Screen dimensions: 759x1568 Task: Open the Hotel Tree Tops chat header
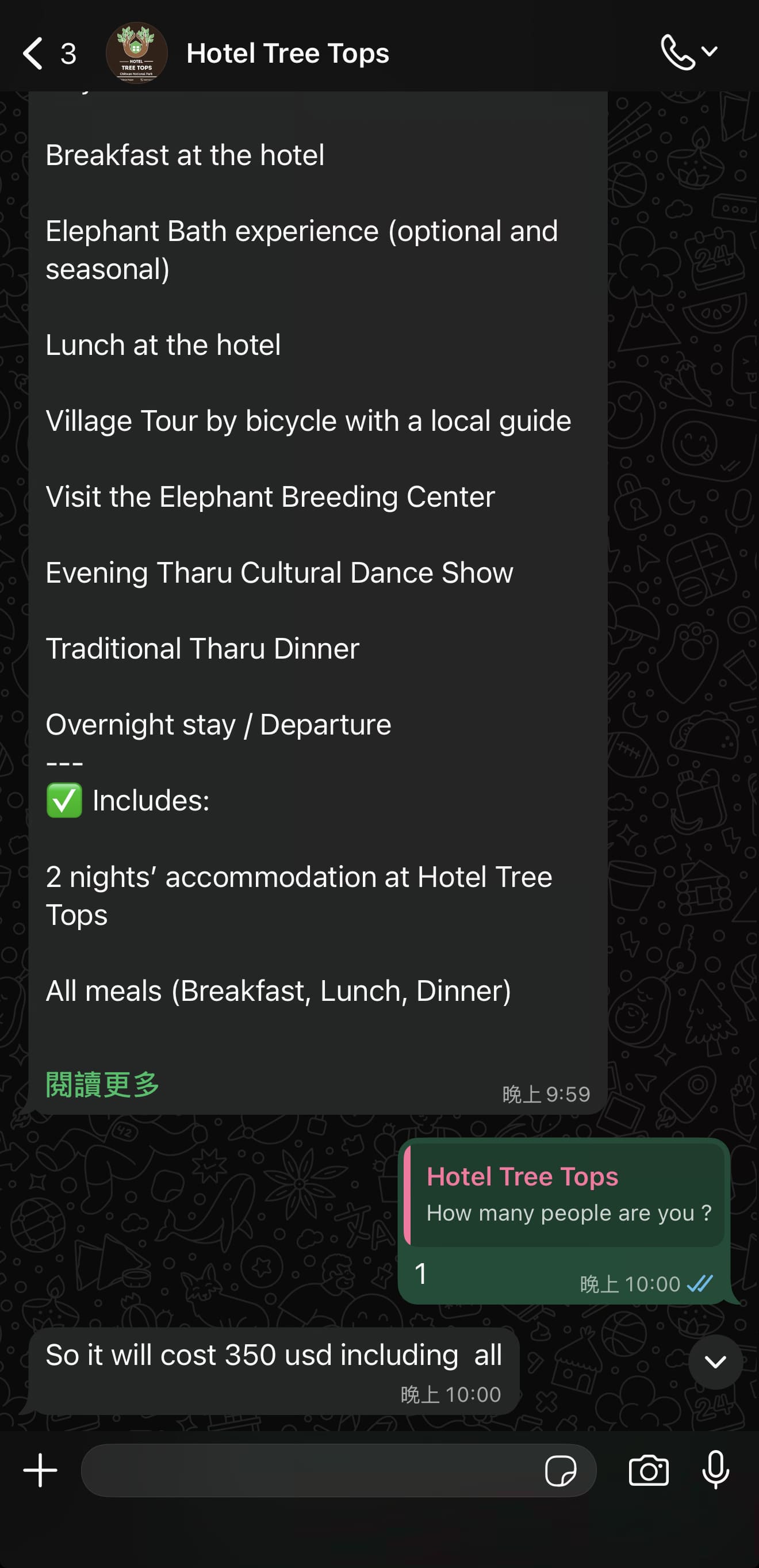pyautogui.click(x=288, y=52)
